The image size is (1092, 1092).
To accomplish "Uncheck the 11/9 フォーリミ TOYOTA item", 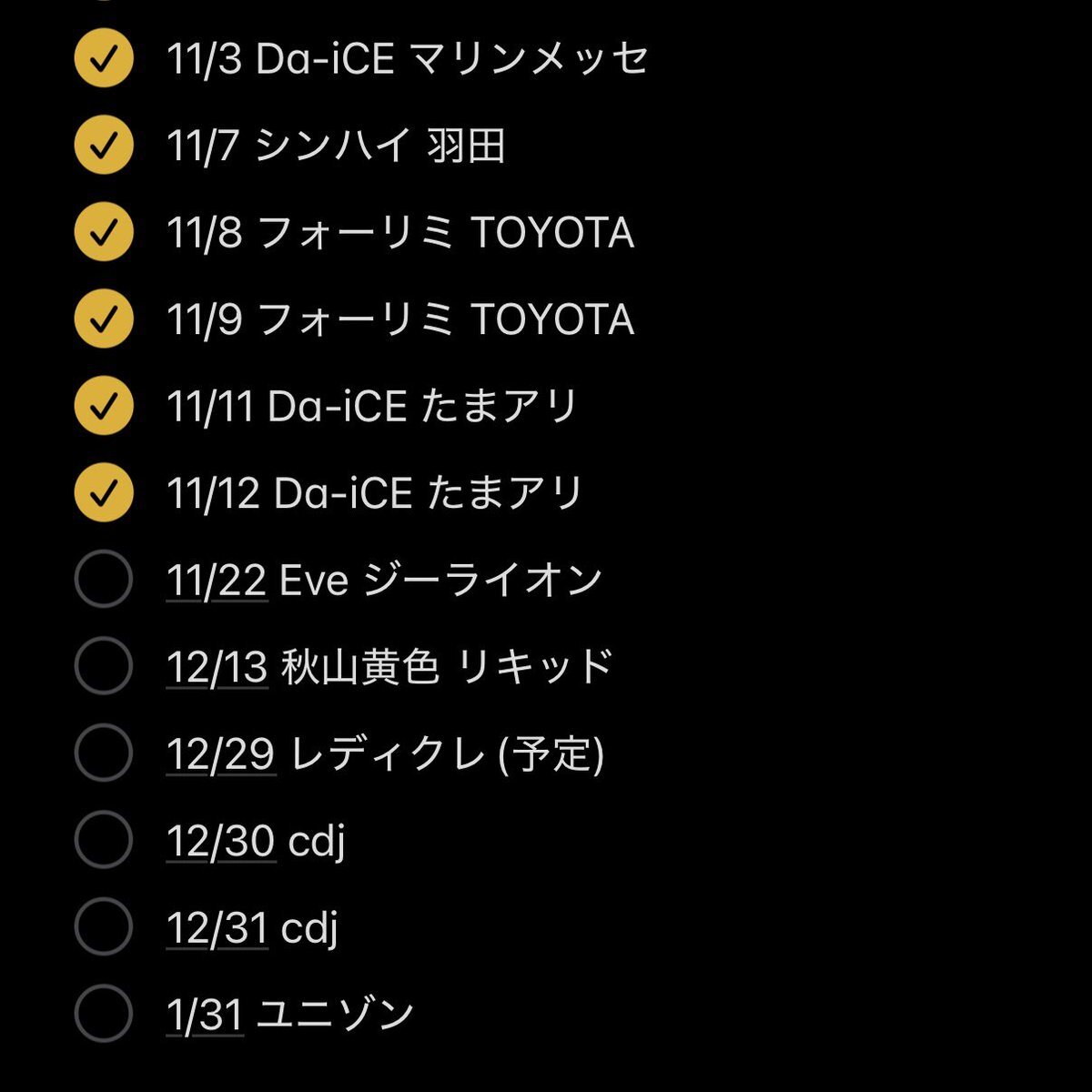I will pyautogui.click(x=104, y=318).
